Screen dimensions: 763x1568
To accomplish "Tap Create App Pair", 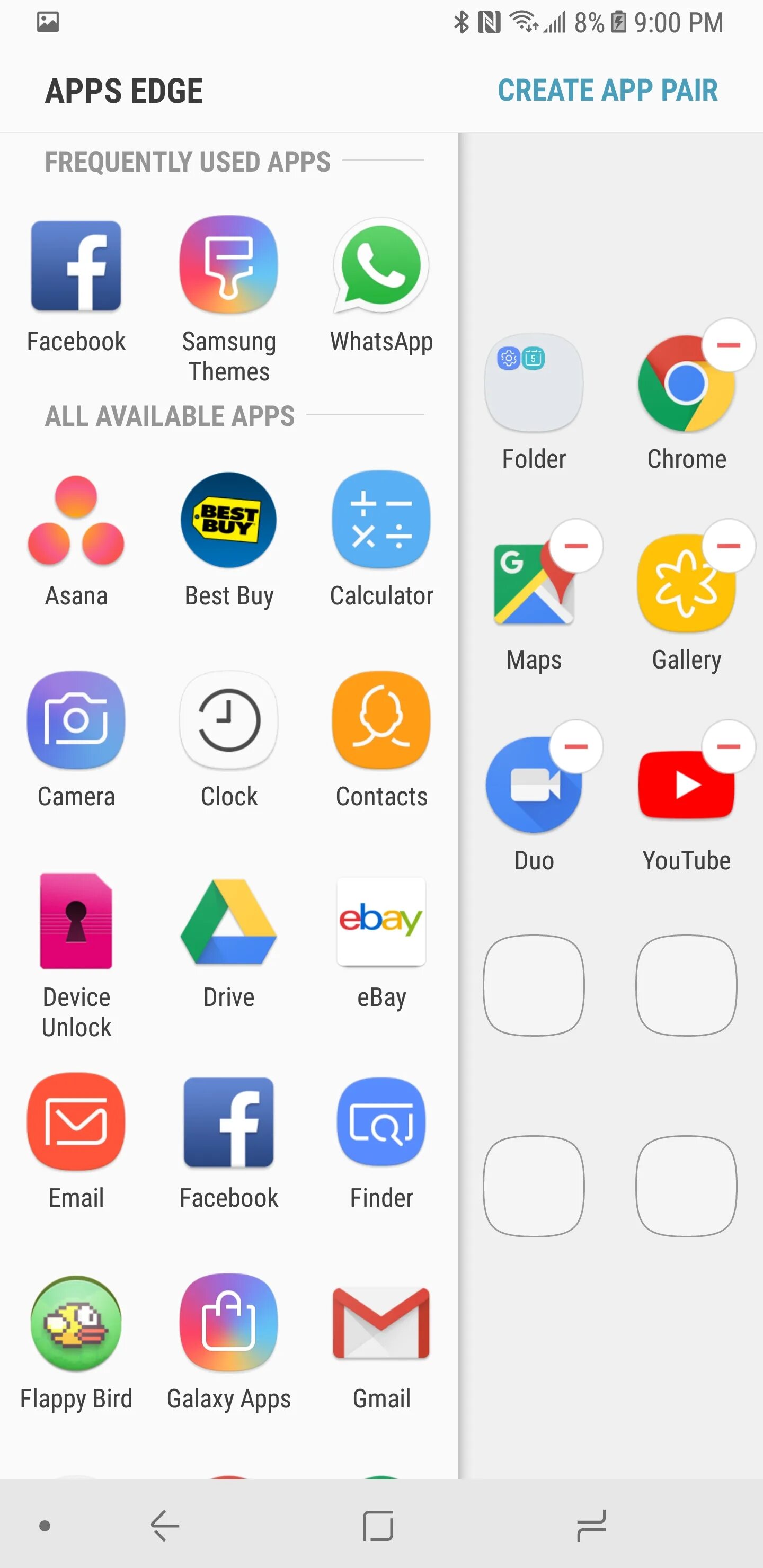I will coord(607,91).
